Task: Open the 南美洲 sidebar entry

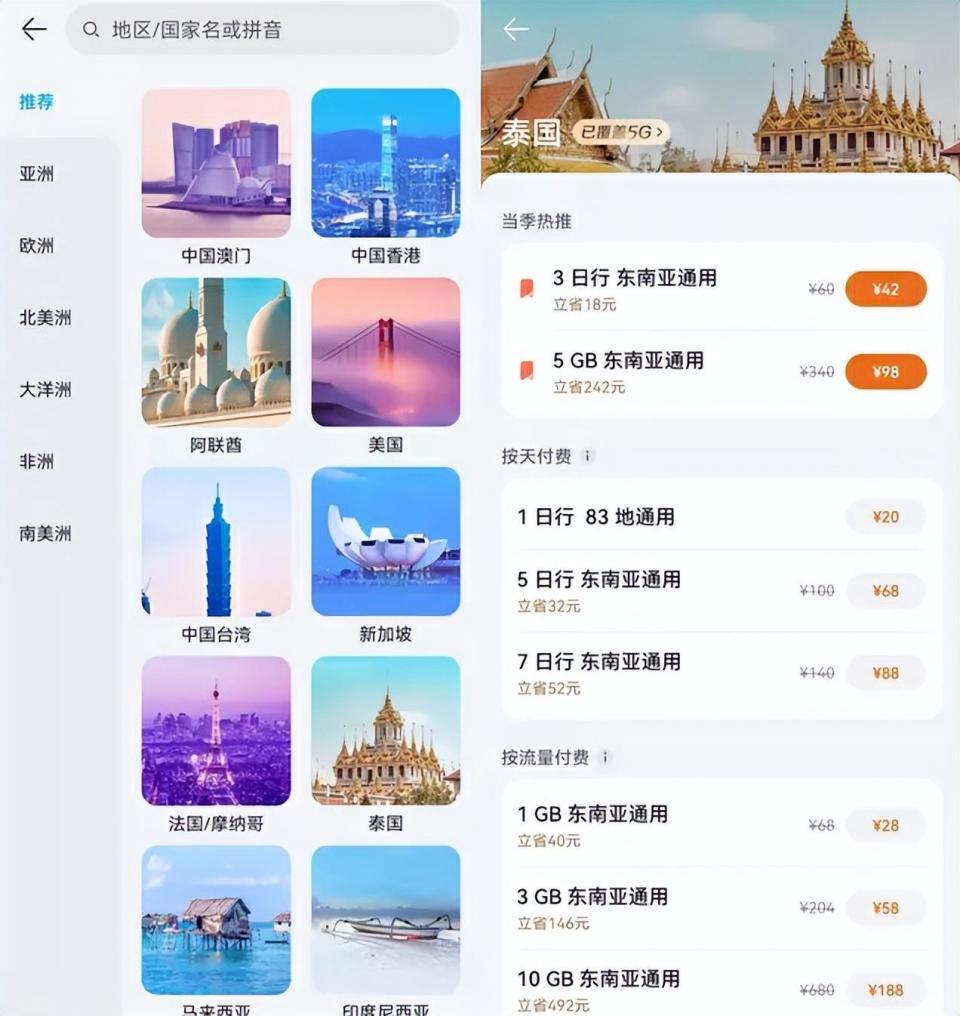Action: pos(34,533)
